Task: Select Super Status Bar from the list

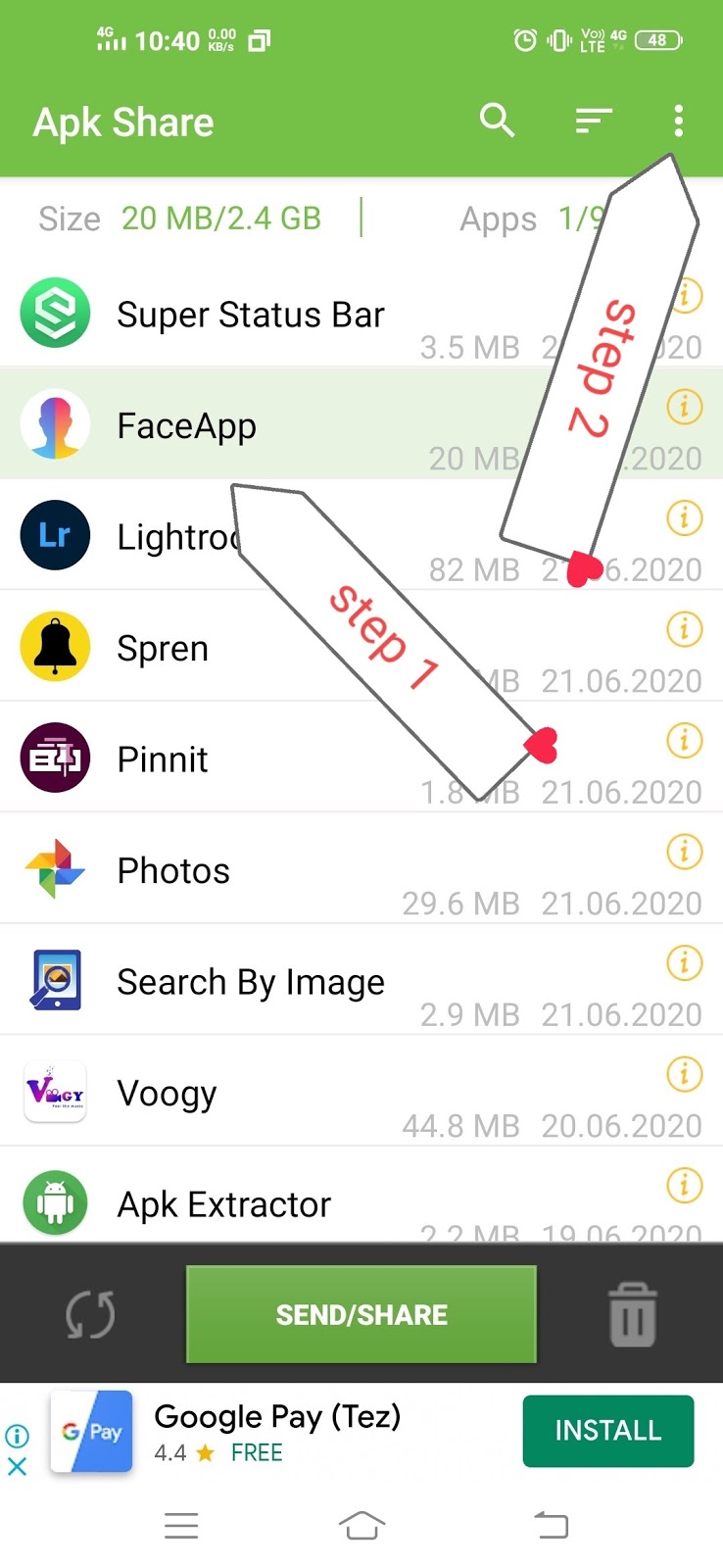Action: point(250,316)
